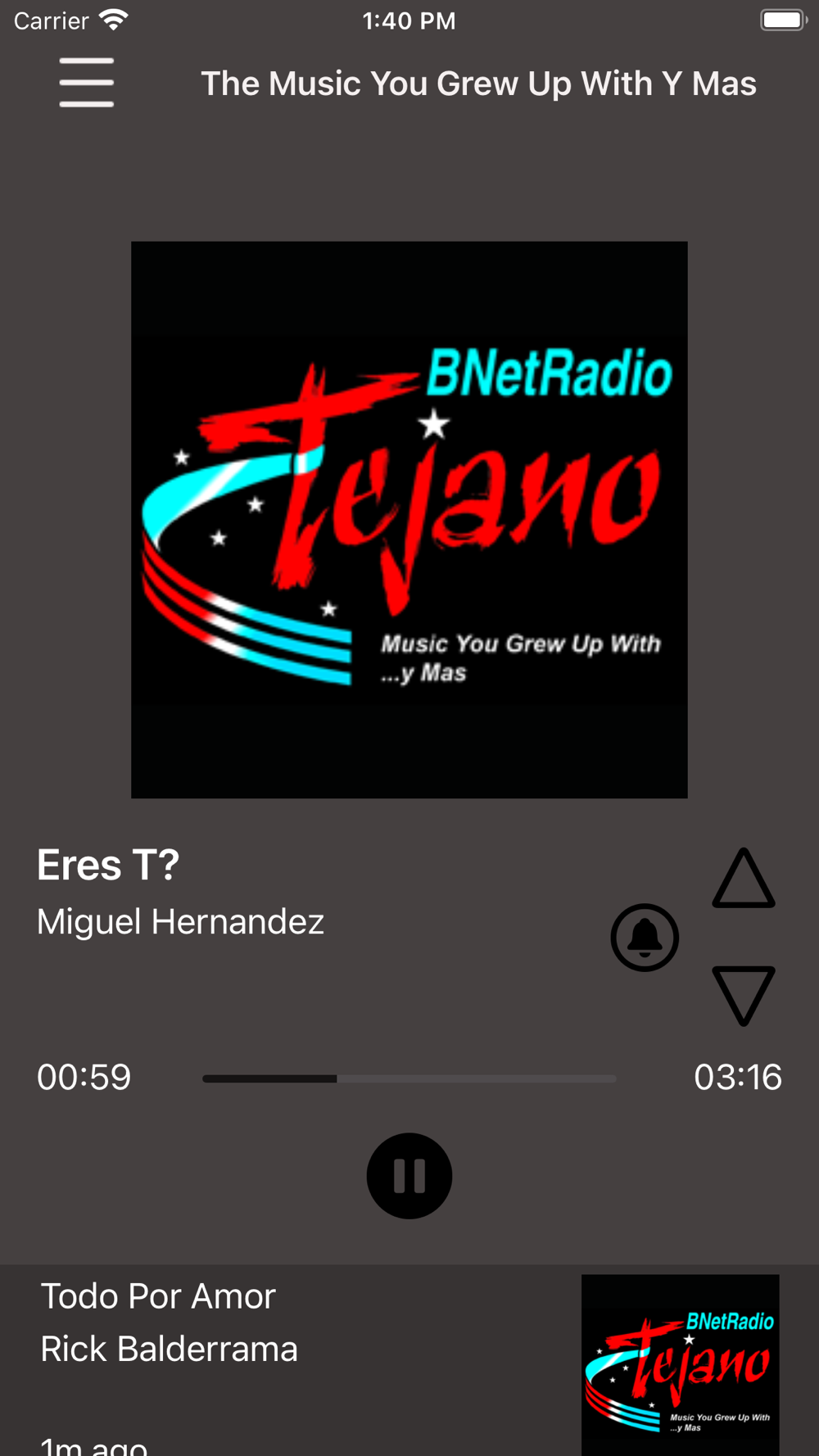Tap the upward triangle vote icon

(x=744, y=878)
